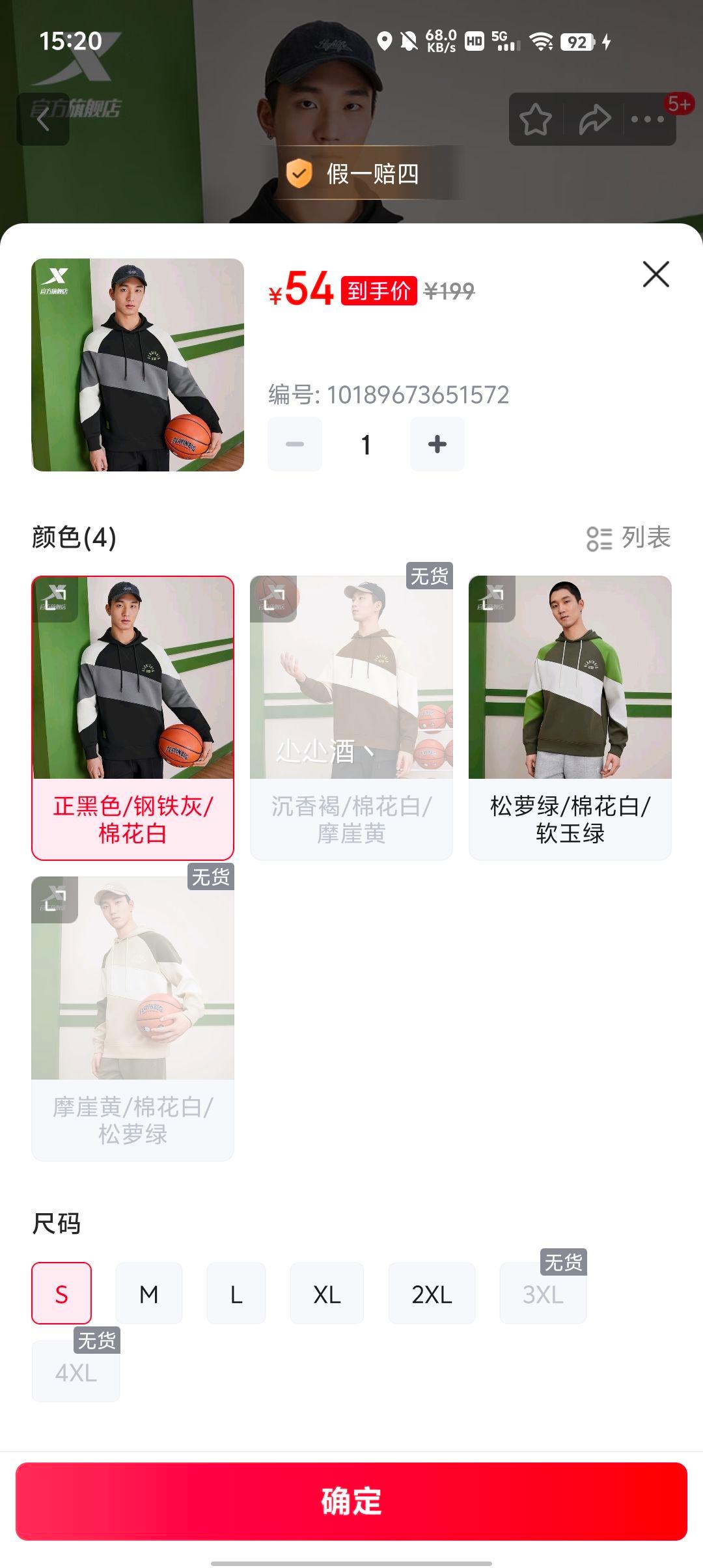Tap size S option
Screen dimensions: 703x1568
click(62, 1293)
